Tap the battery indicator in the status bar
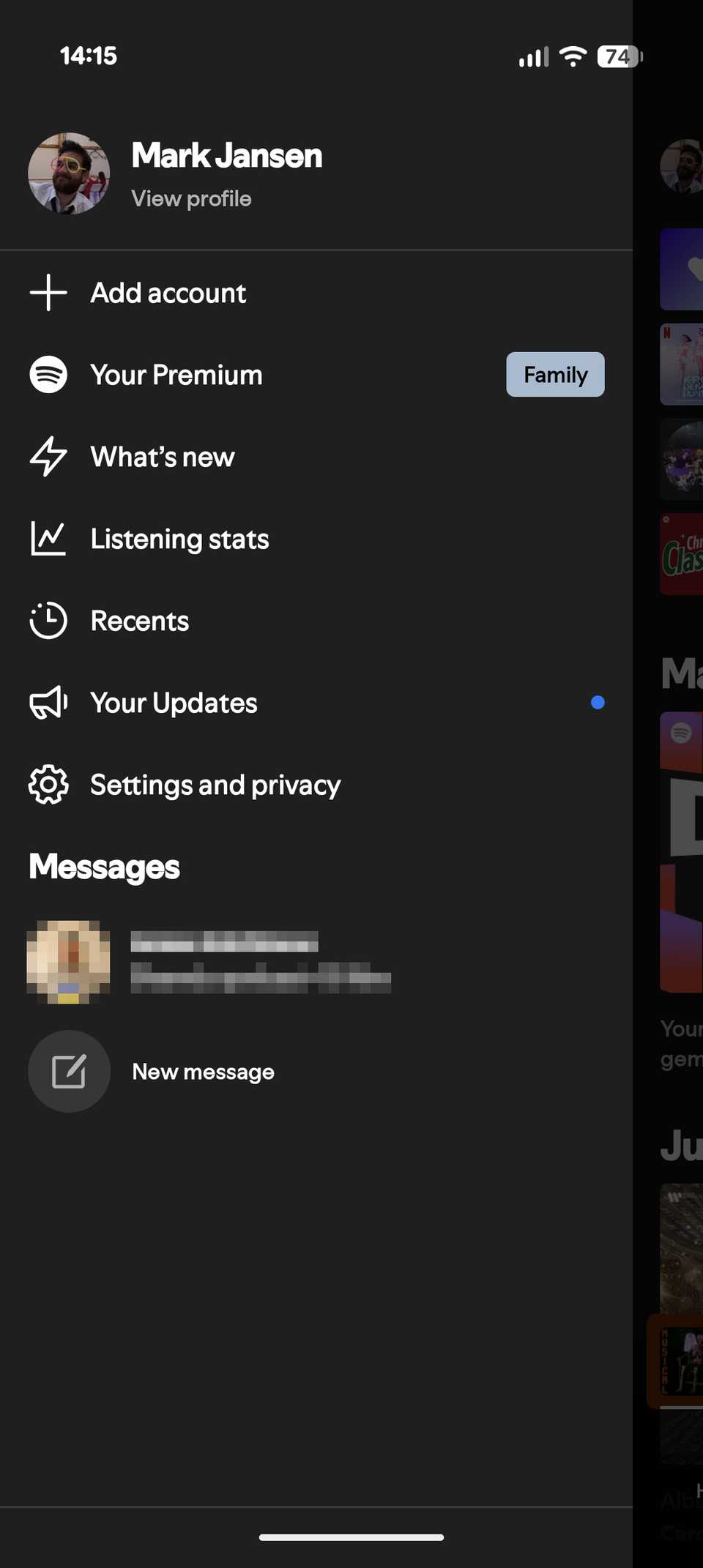Image resolution: width=703 pixels, height=1568 pixels. pyautogui.click(x=617, y=56)
